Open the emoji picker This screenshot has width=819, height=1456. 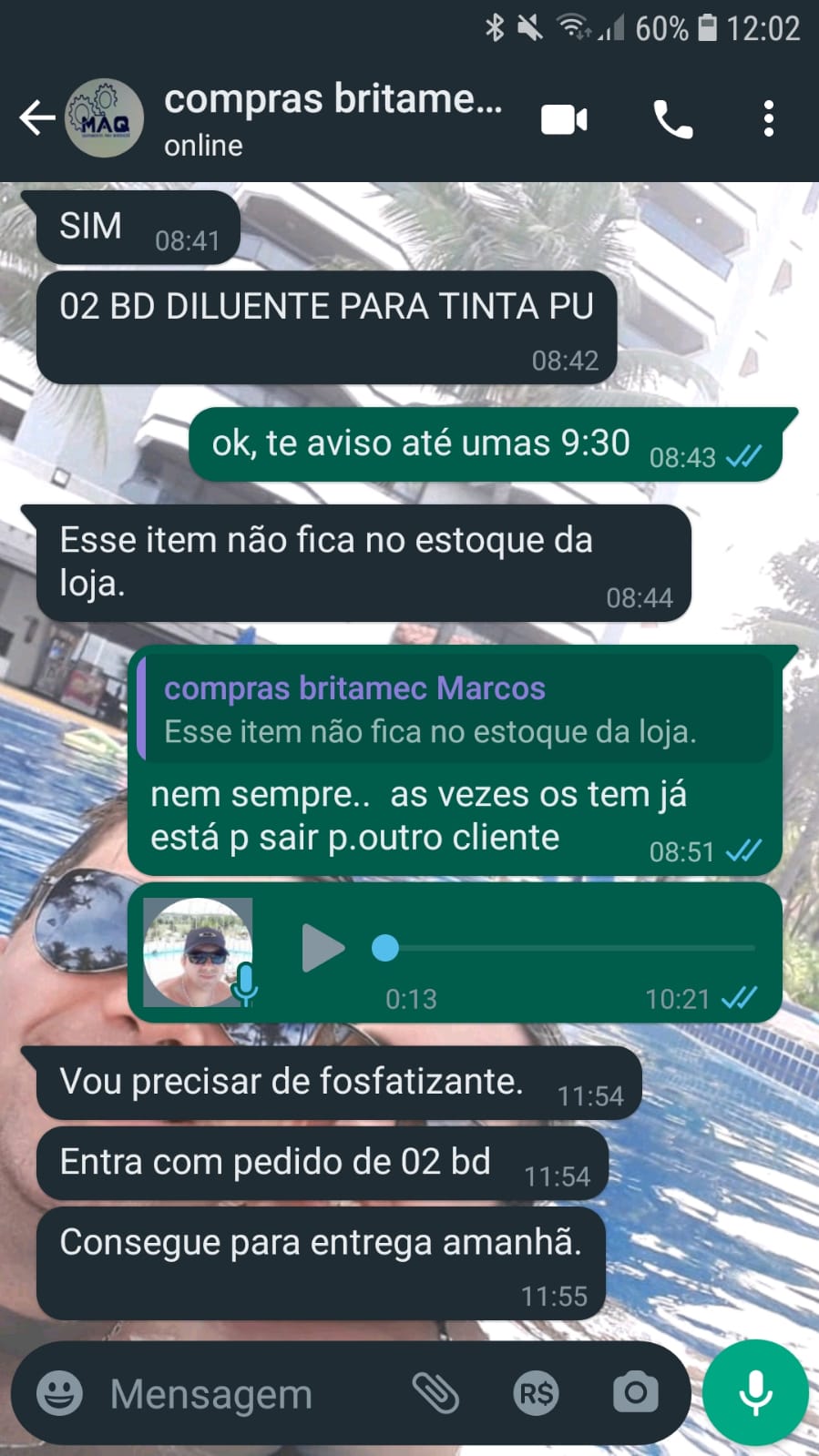(x=60, y=1393)
